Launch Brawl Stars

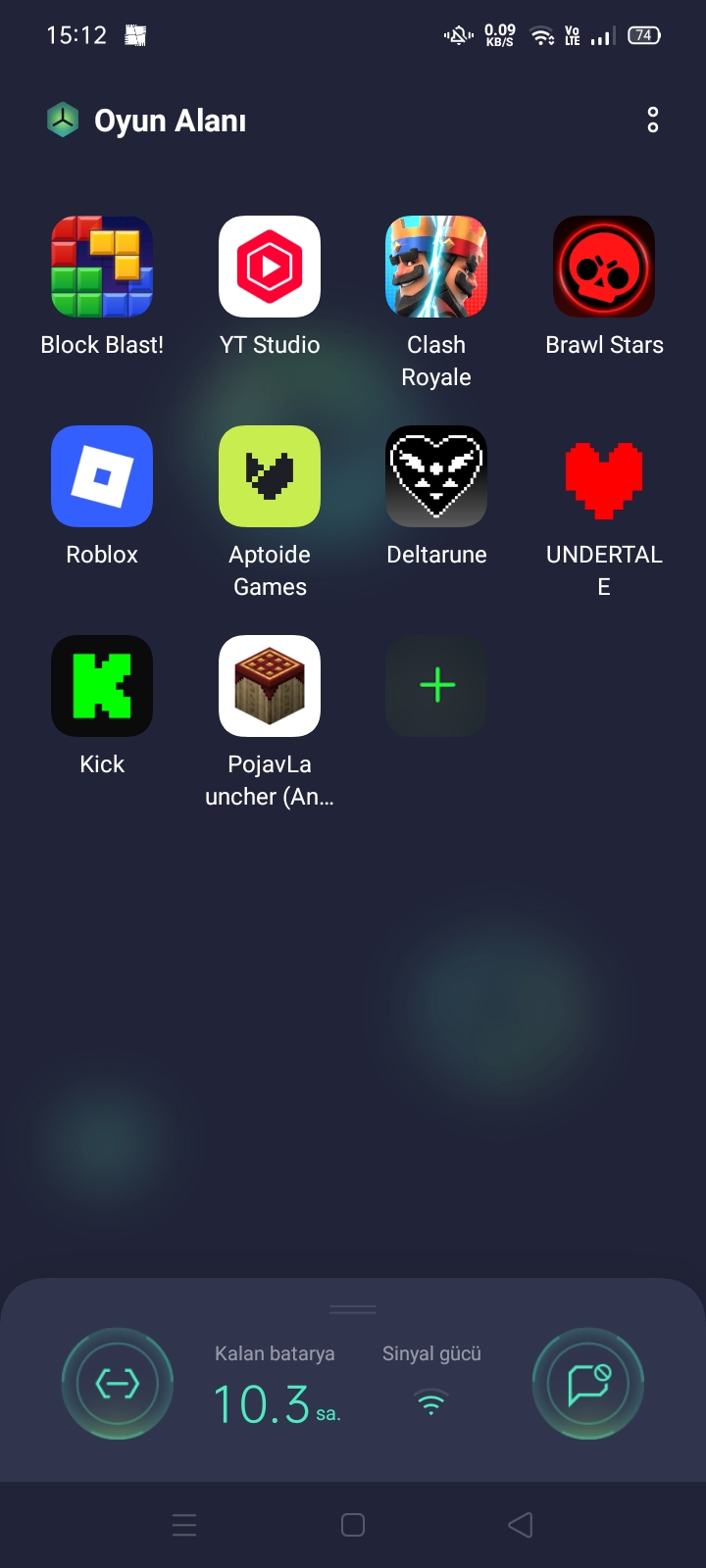click(x=604, y=267)
